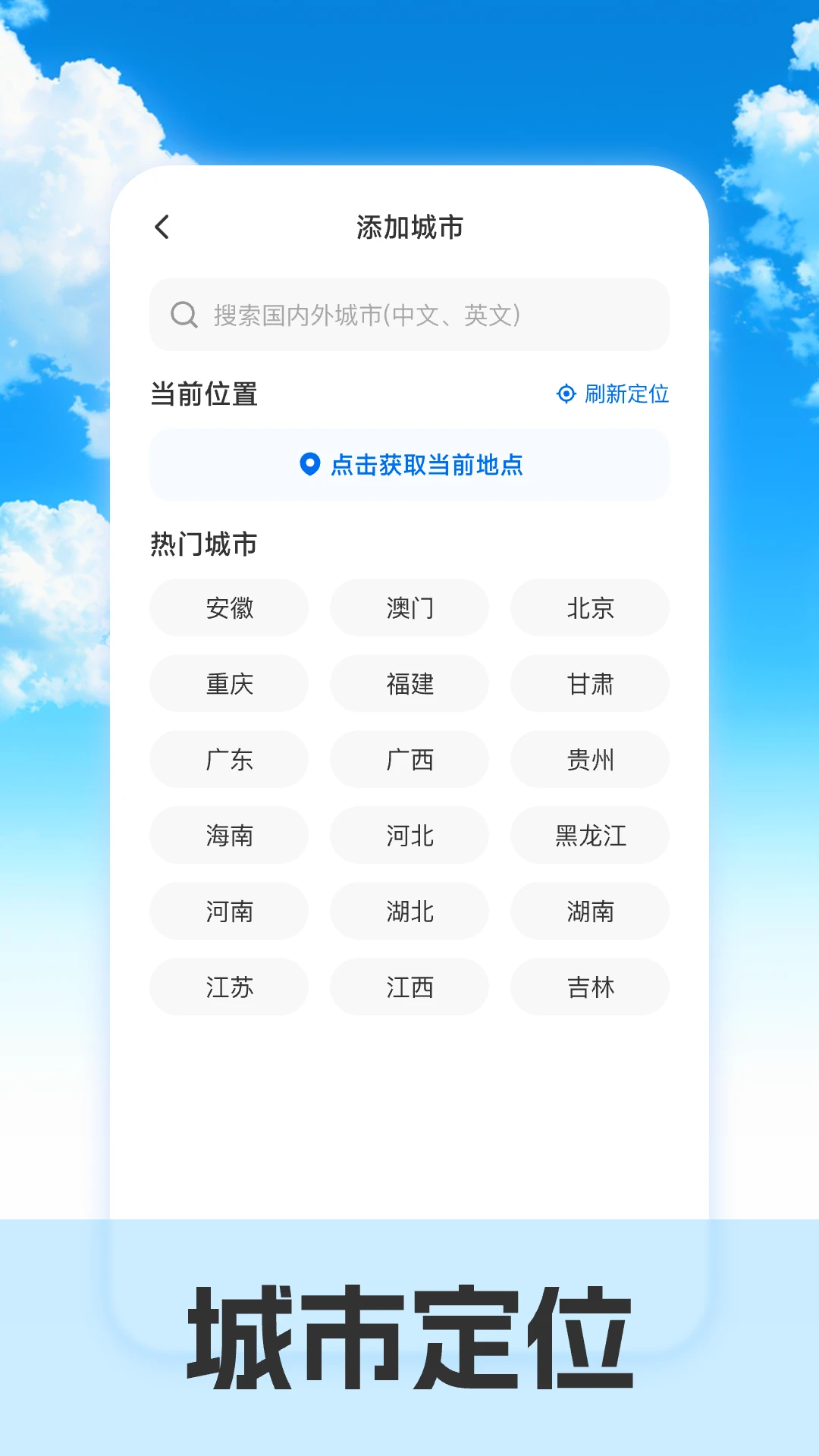Pick 澳门 as a city
The width and height of the screenshot is (819, 1456).
click(409, 607)
